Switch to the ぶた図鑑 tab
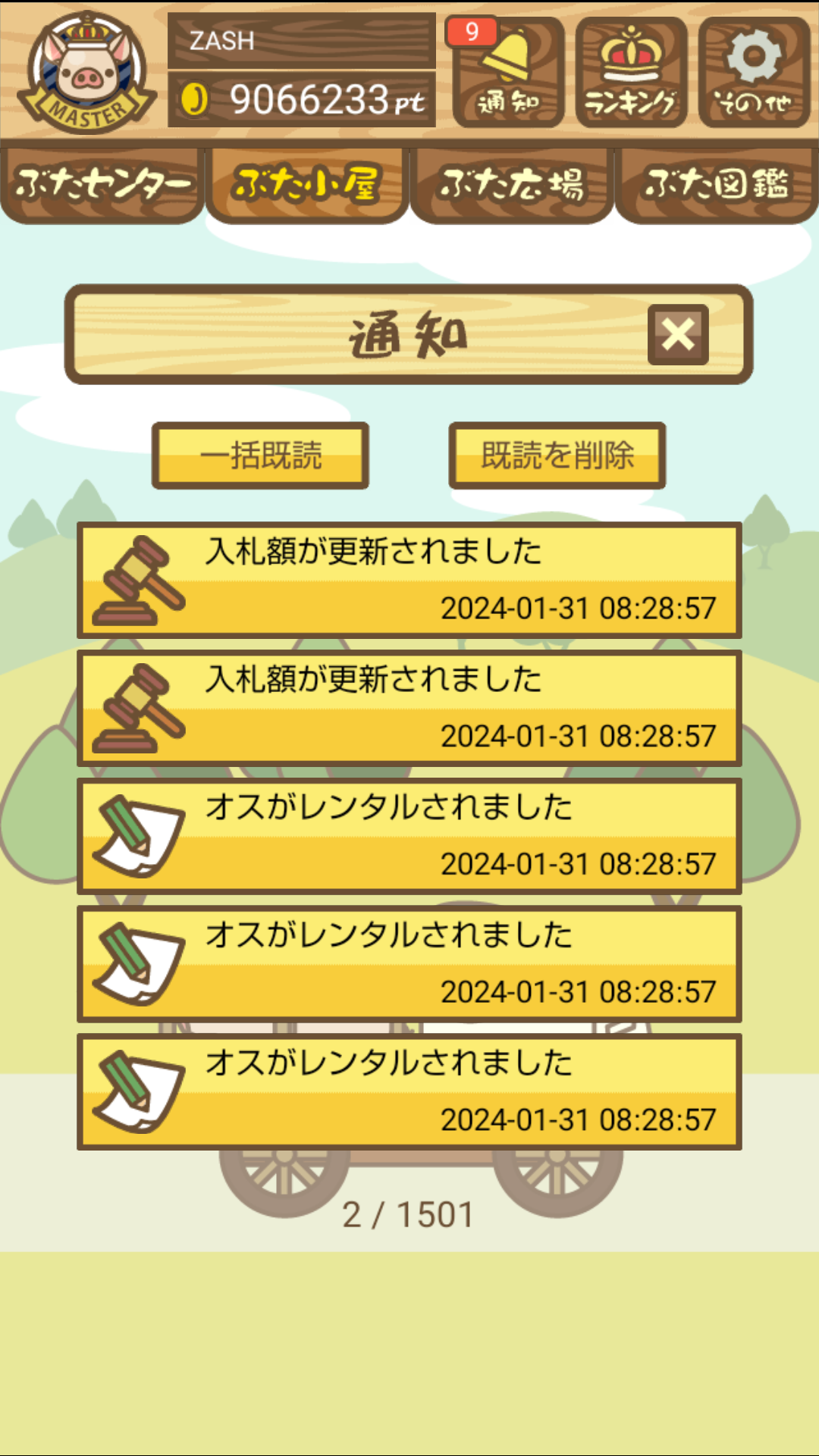 pyautogui.click(x=717, y=184)
